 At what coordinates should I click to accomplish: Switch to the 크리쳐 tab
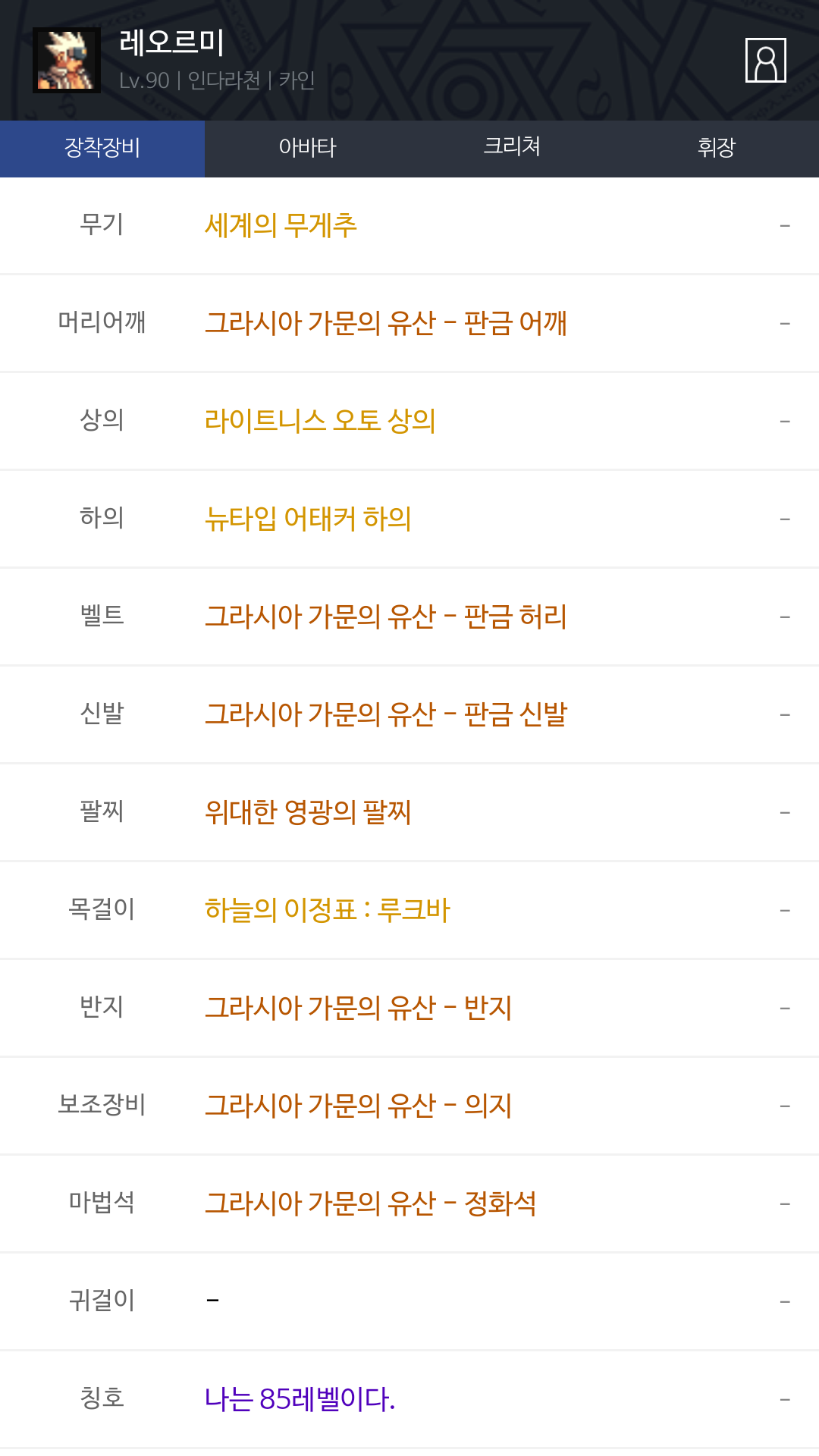pos(512,148)
